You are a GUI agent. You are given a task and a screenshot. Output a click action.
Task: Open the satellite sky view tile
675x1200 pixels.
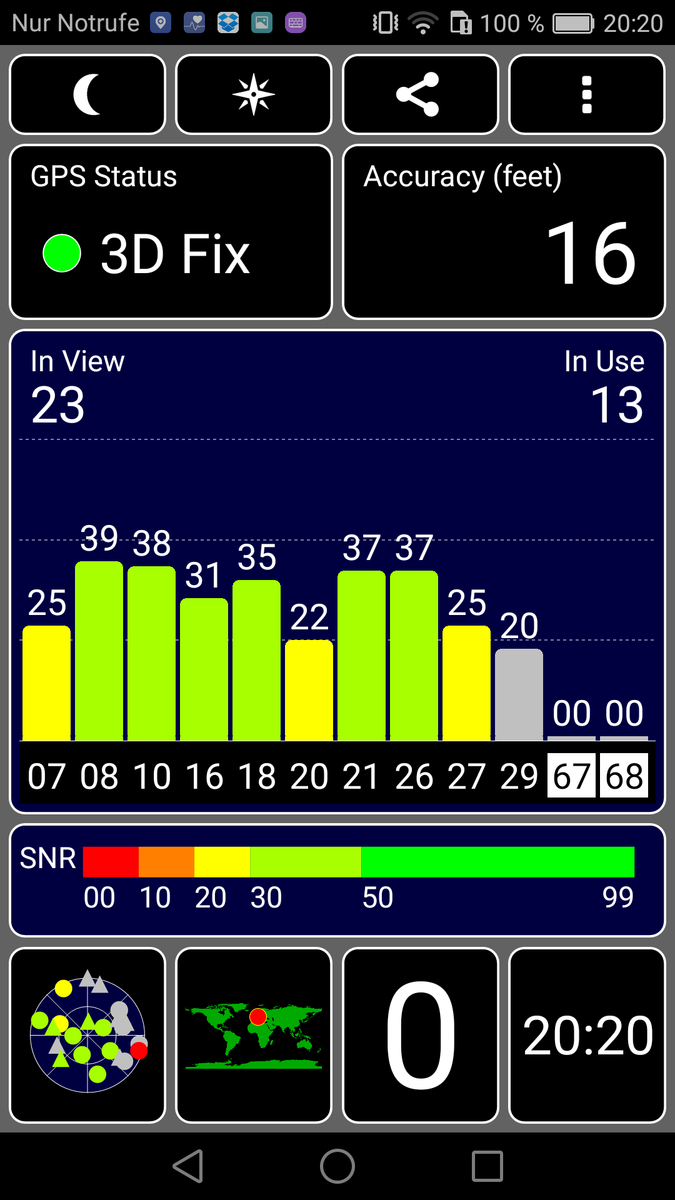[x=88, y=1035]
